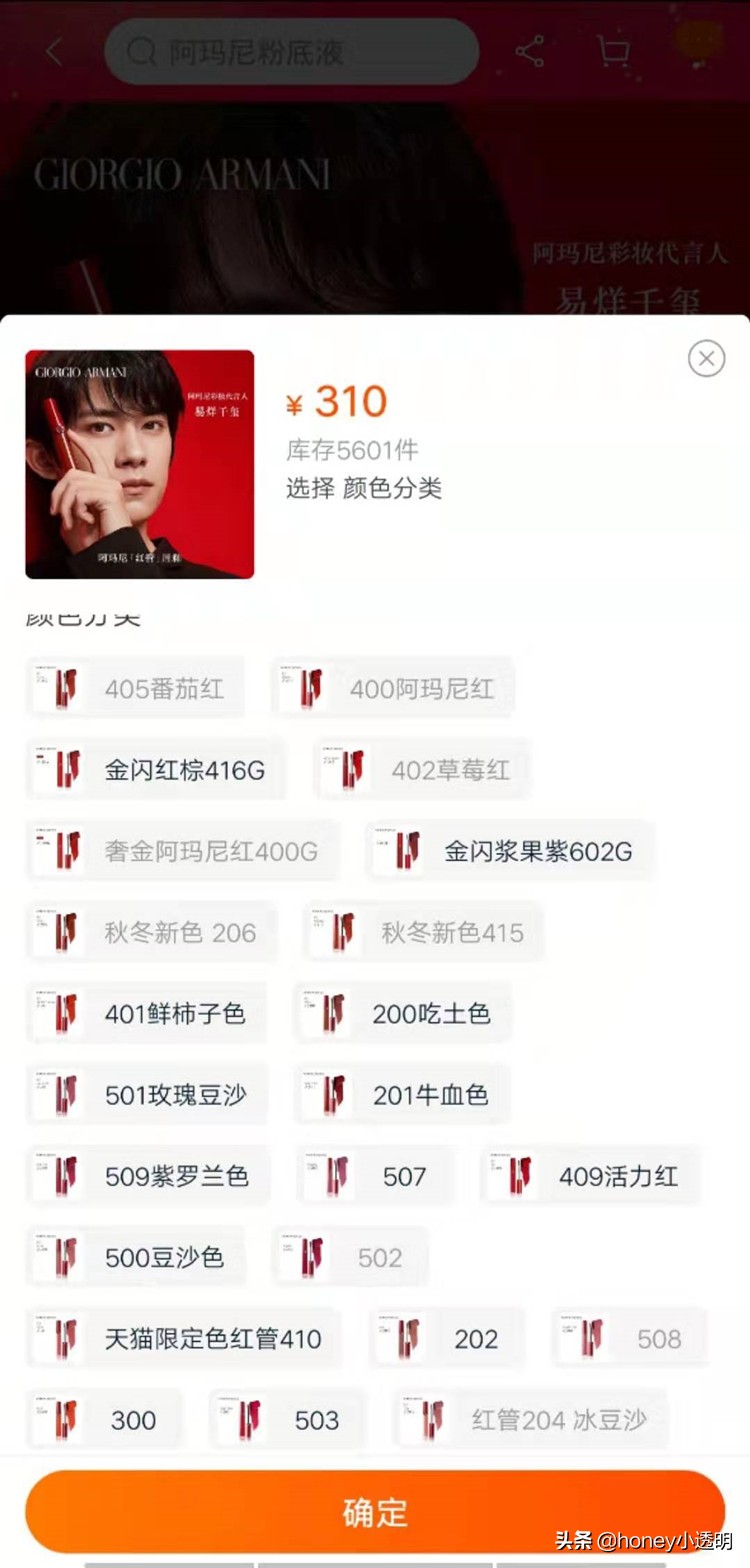Tap the 确定 confirm button
Image resolution: width=750 pixels, height=1568 pixels.
375,1512
